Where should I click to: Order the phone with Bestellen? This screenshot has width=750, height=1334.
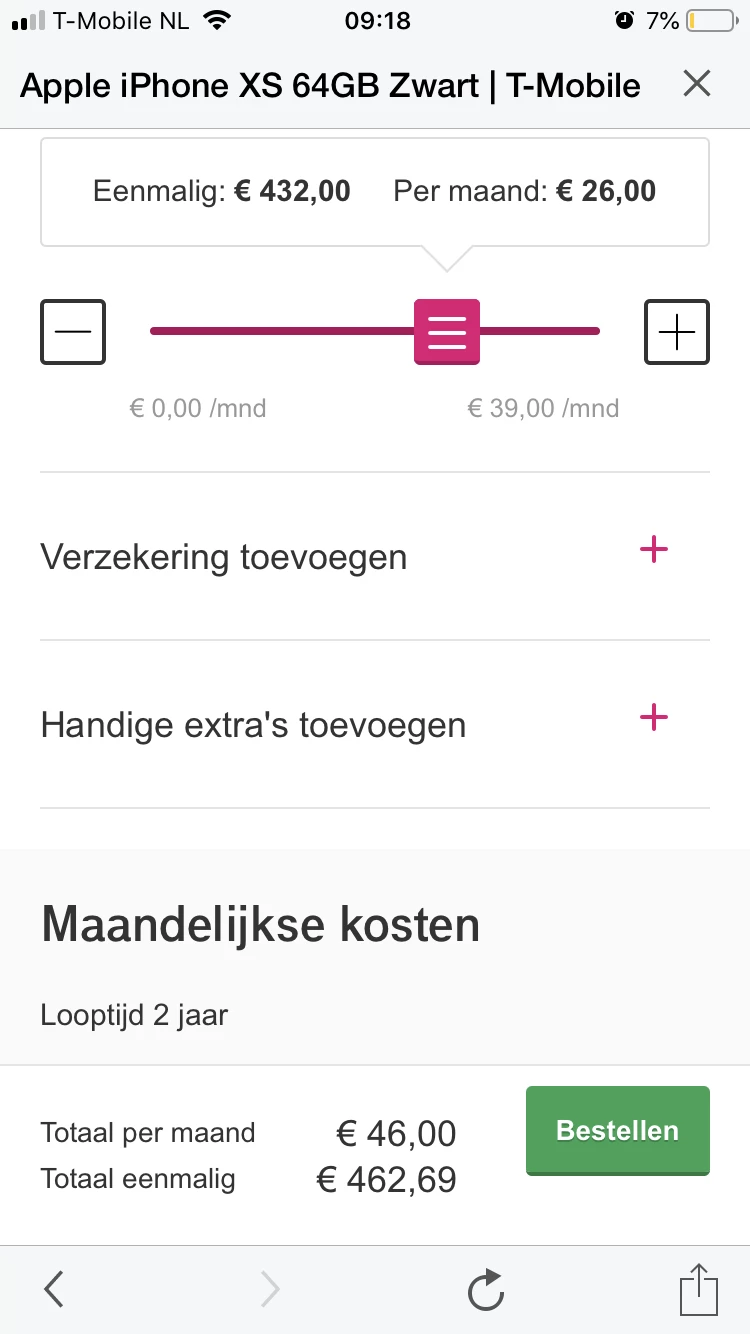click(x=617, y=1131)
